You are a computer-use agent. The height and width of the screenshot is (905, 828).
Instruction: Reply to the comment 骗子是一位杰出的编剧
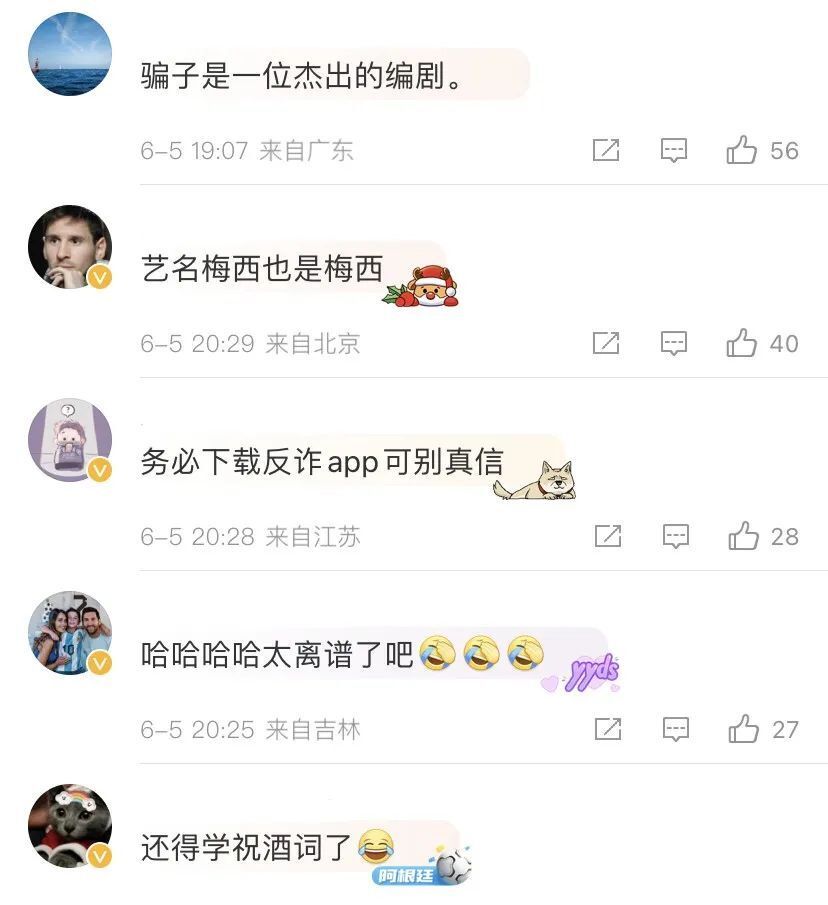pos(675,151)
